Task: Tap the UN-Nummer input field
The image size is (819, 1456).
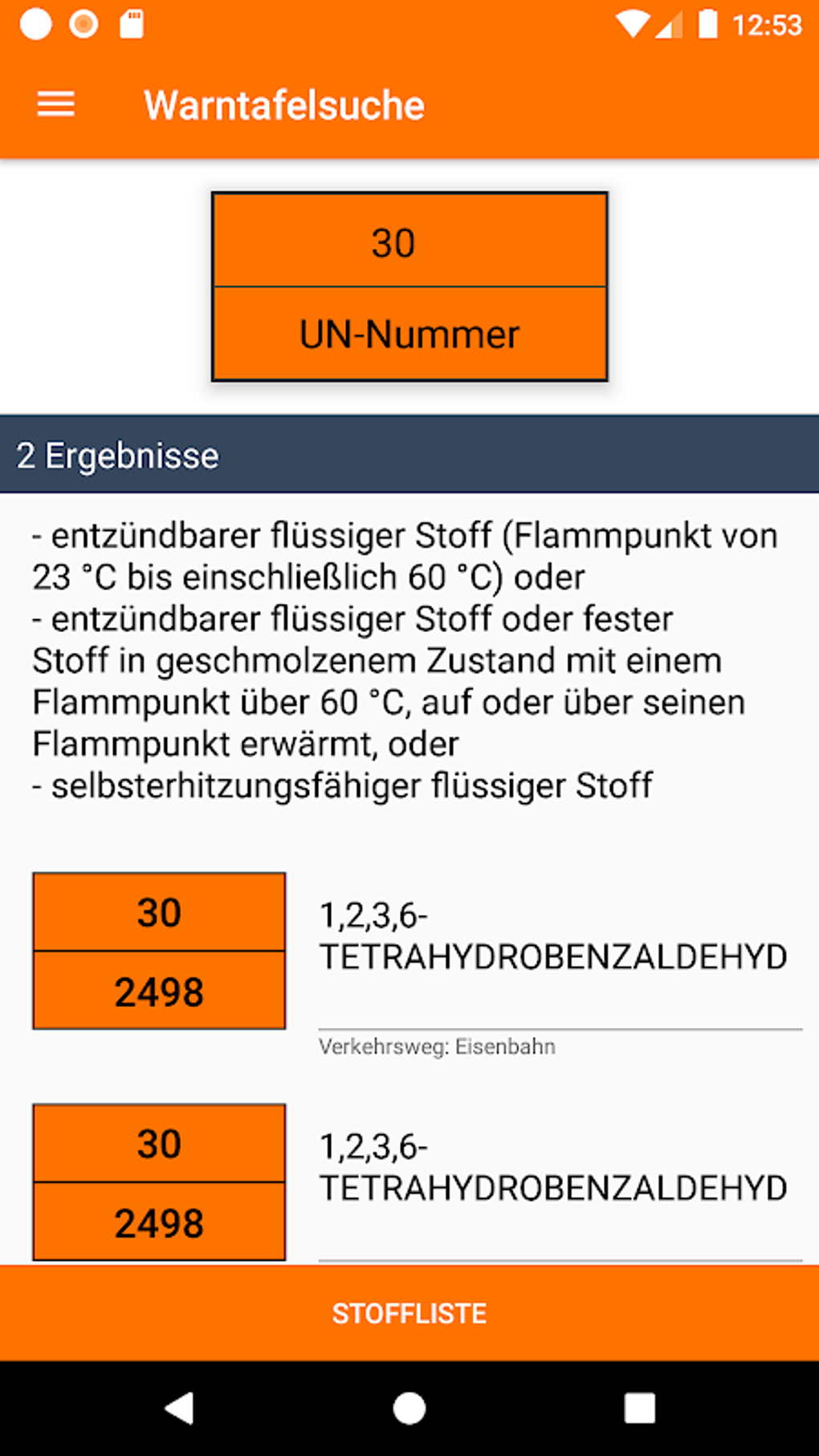Action: click(409, 334)
